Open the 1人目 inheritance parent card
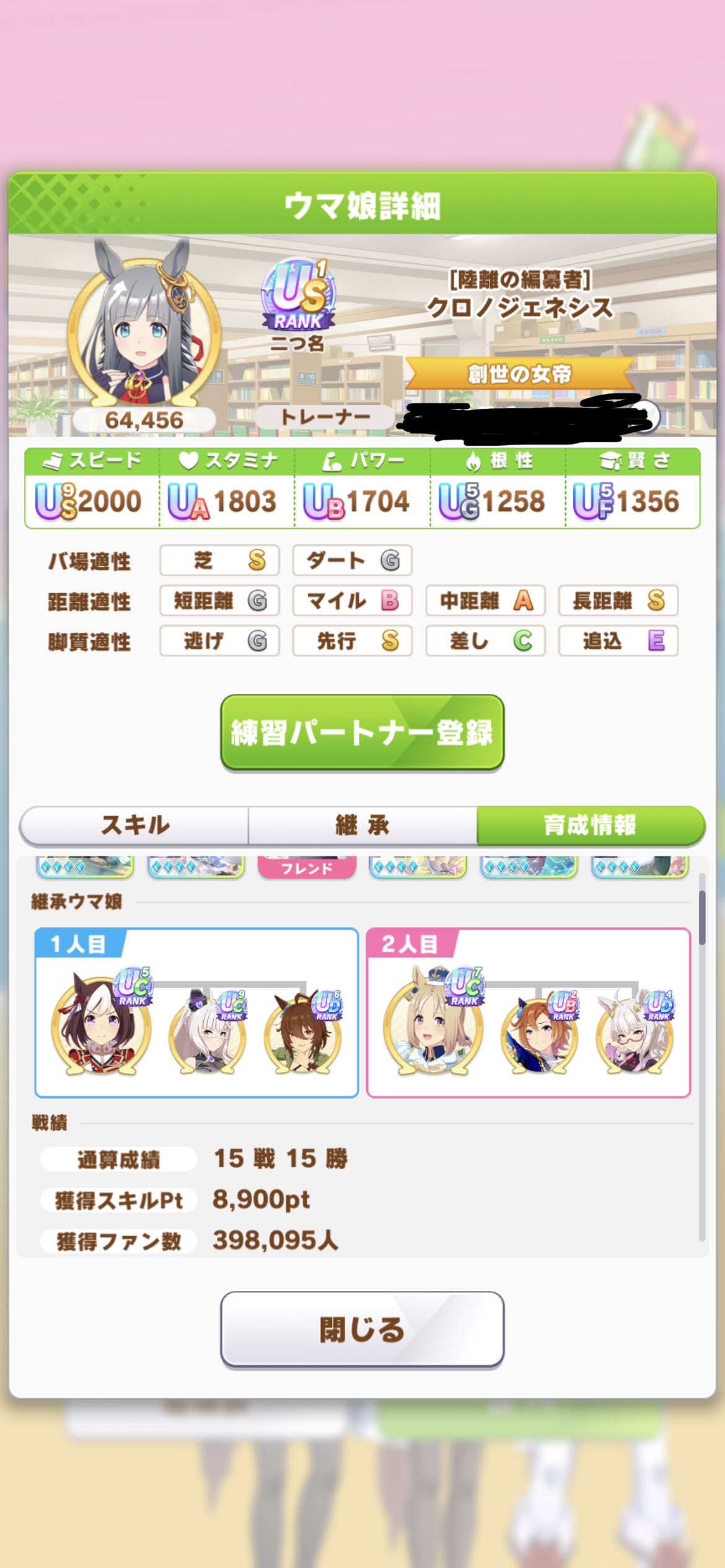The width and height of the screenshot is (725, 1568). (x=196, y=1013)
